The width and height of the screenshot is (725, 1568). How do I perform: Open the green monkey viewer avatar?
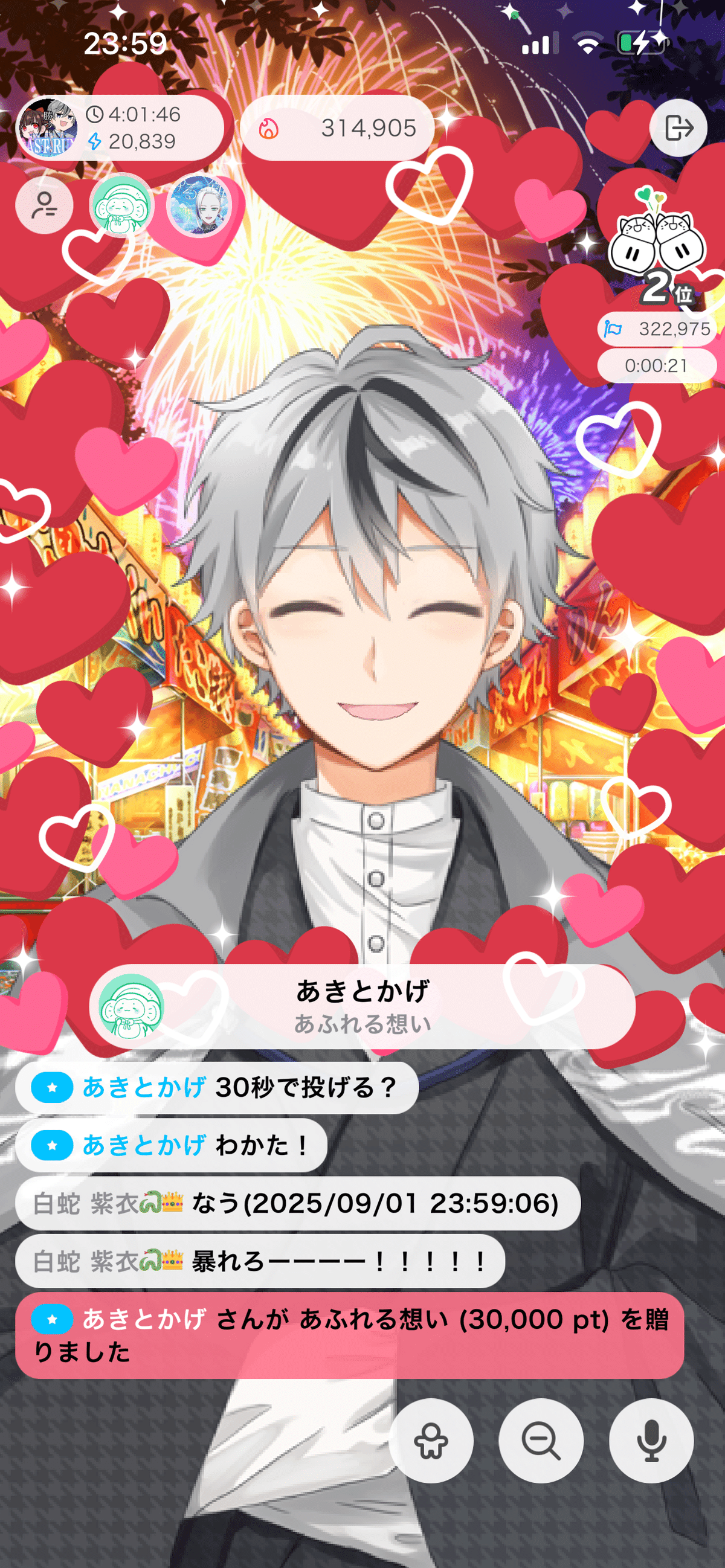(x=121, y=206)
